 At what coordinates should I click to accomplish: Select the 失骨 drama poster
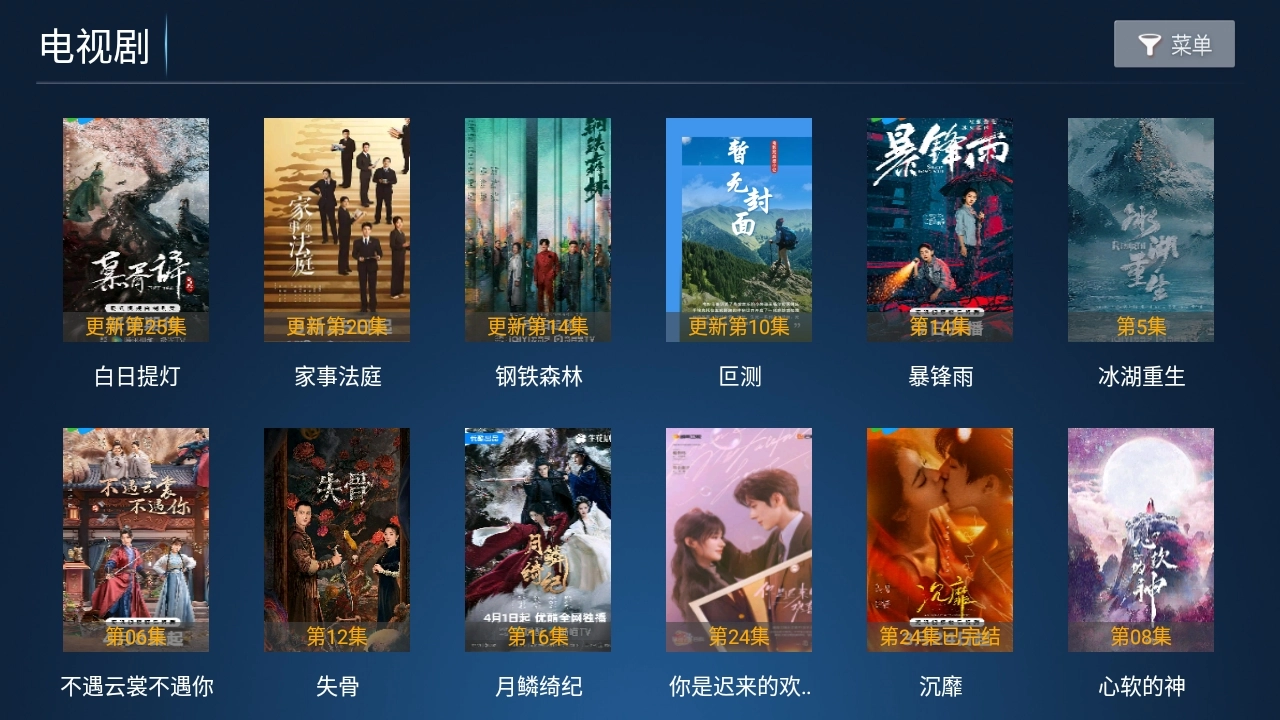coord(337,540)
